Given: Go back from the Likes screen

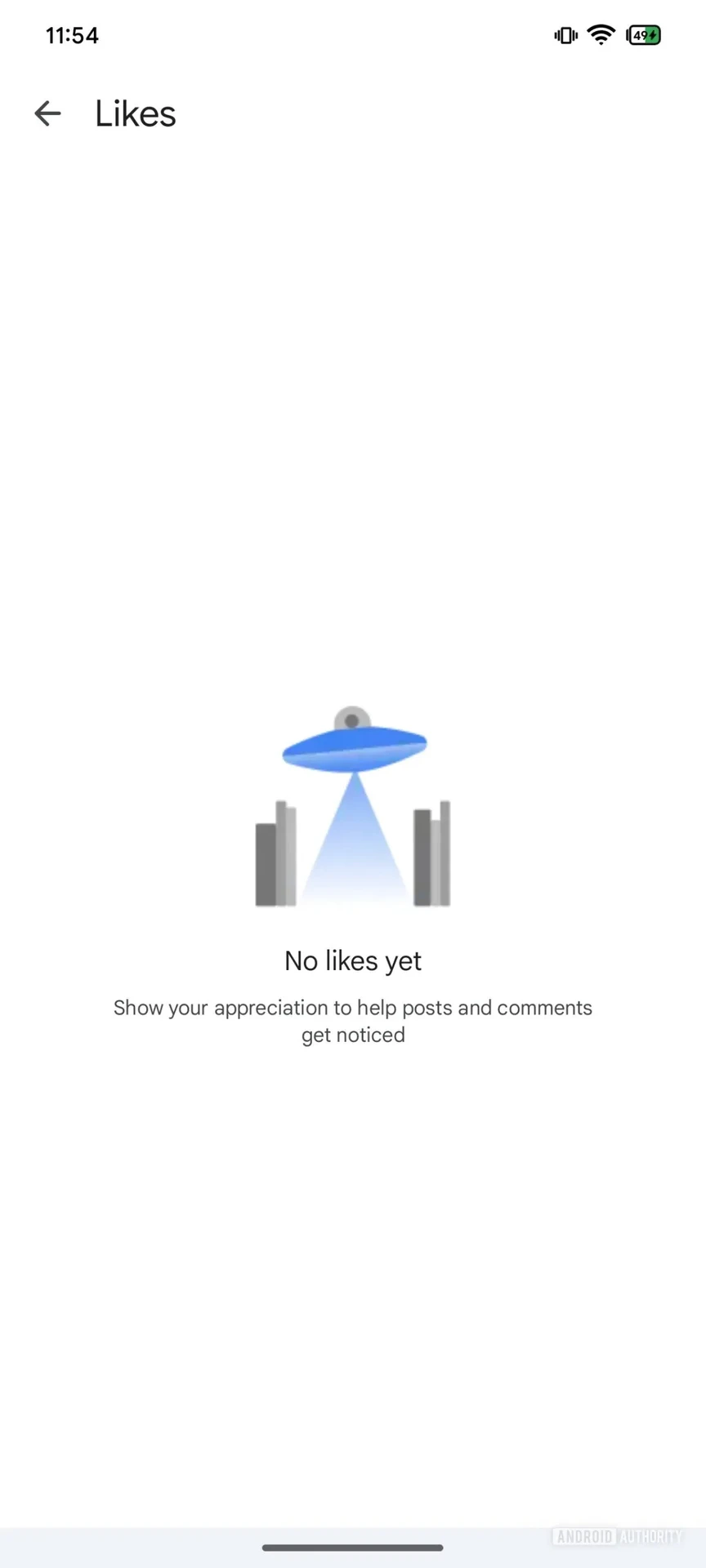Looking at the screenshot, I should 47,114.
